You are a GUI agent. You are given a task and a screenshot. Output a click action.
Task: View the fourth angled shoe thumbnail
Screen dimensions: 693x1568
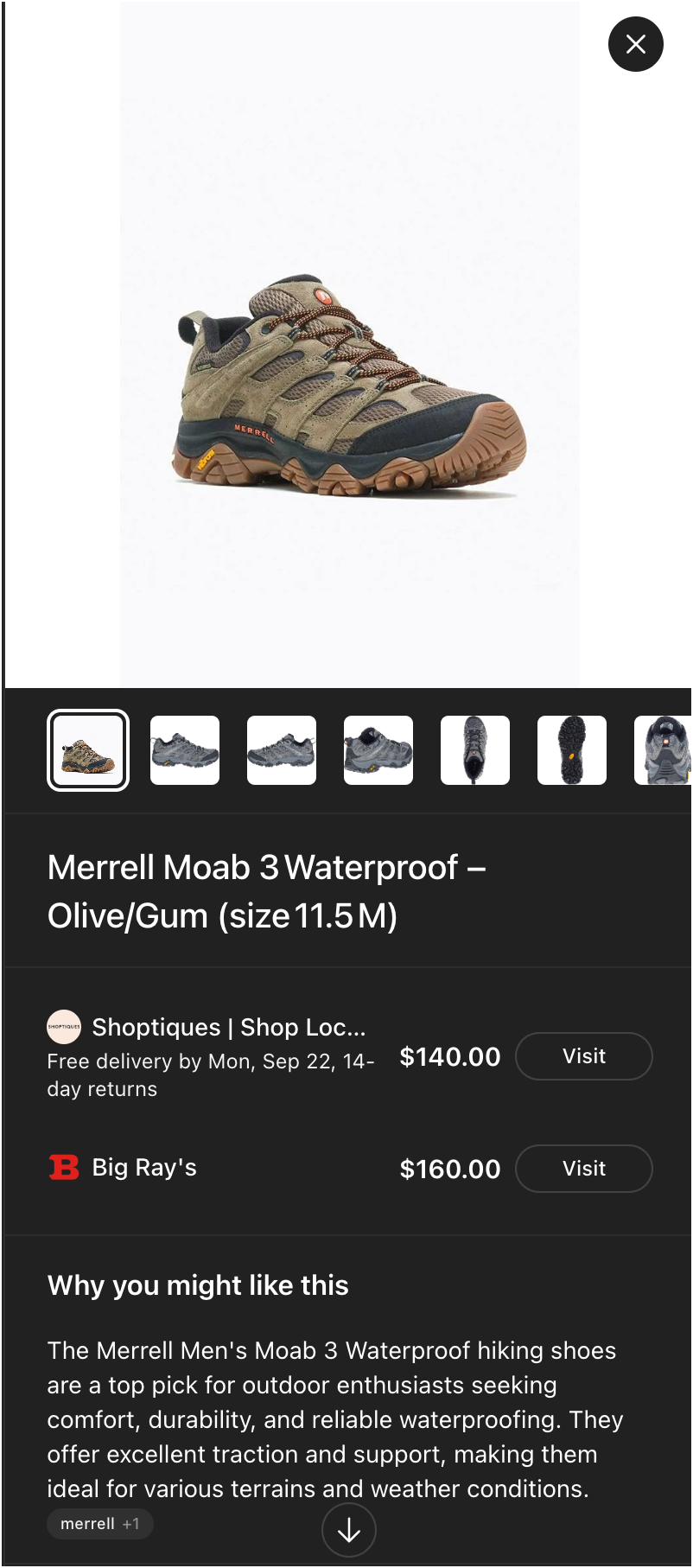coord(378,750)
